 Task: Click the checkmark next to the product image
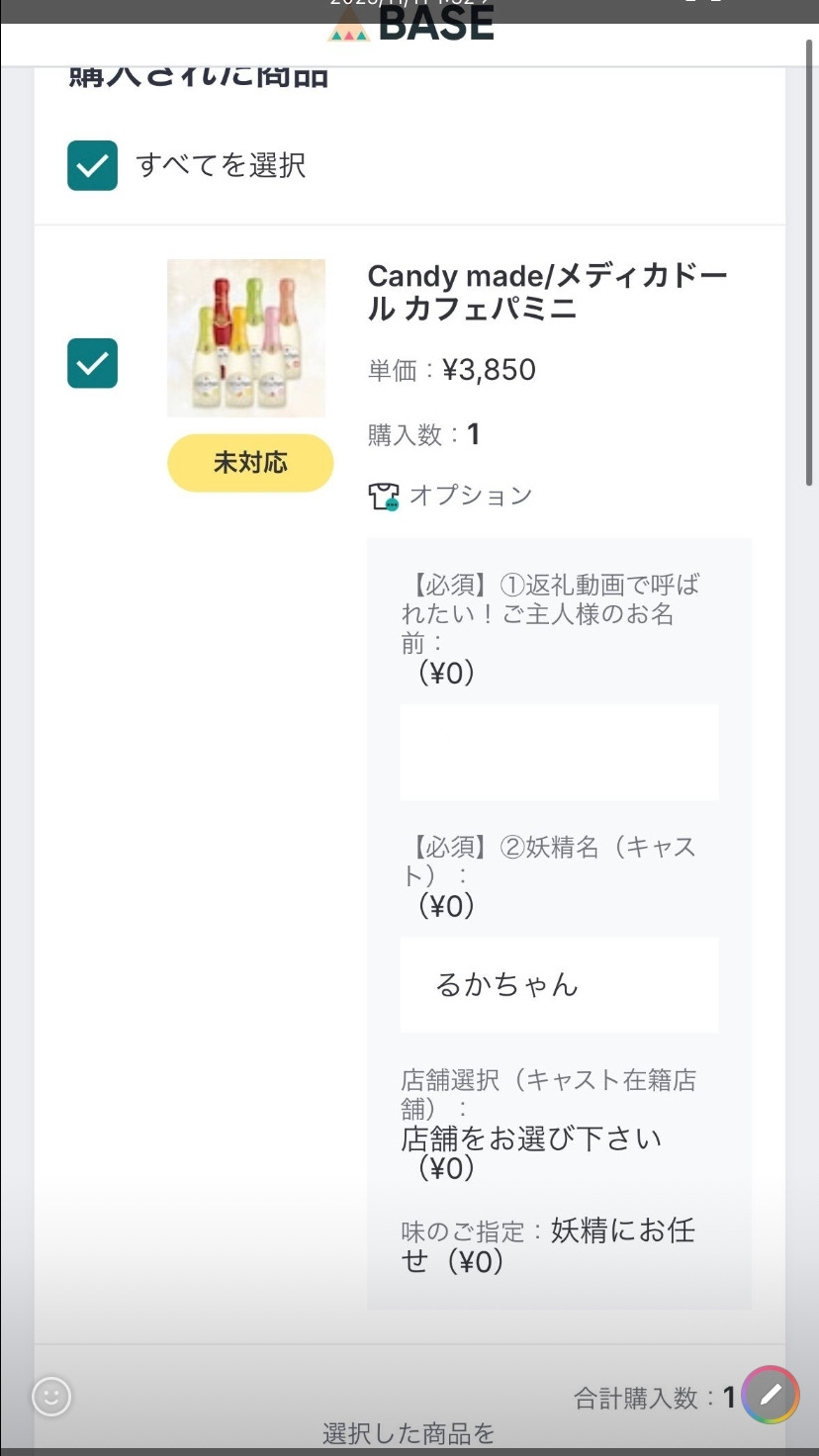[x=92, y=363]
